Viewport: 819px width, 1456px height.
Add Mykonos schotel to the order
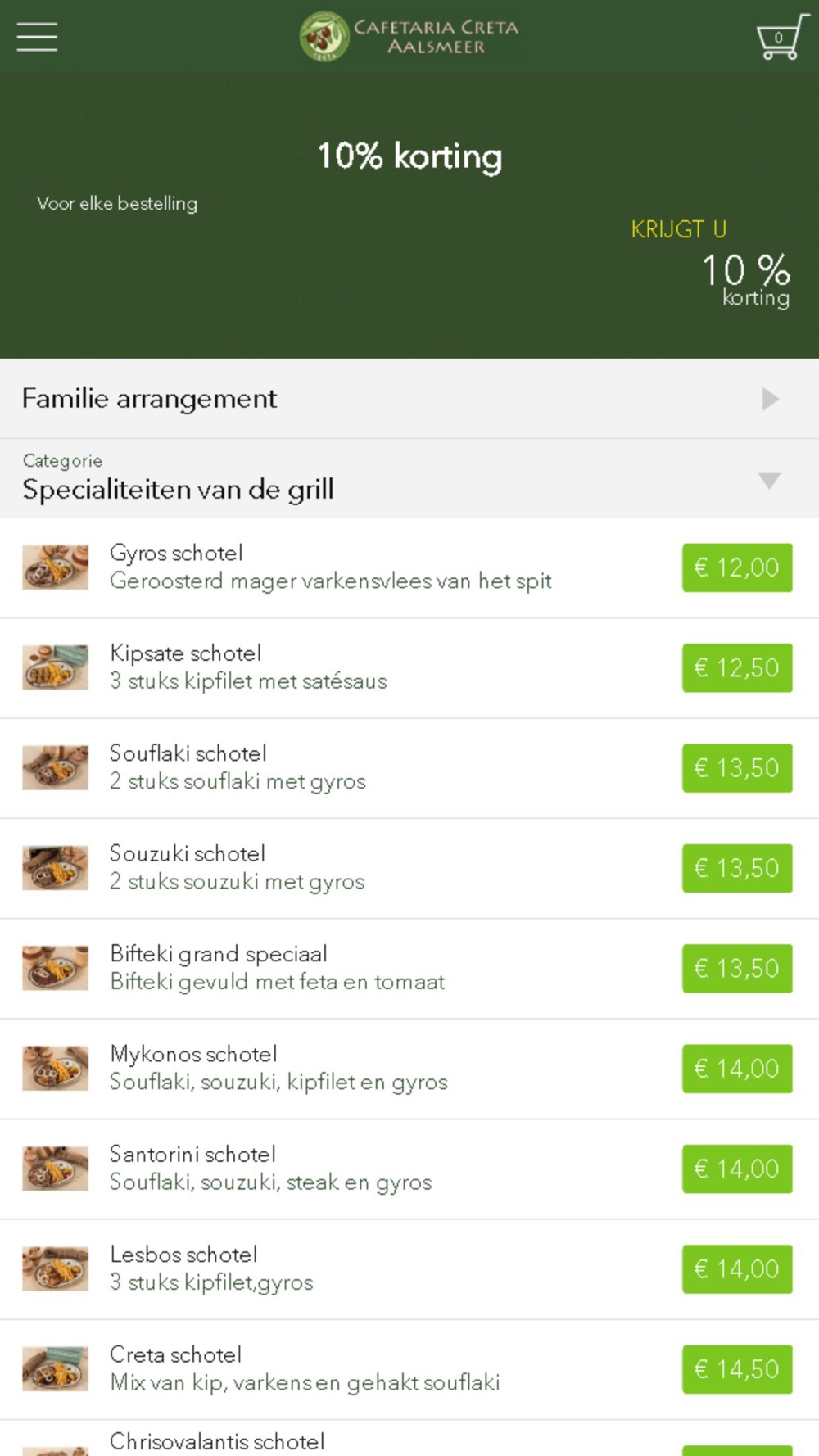click(736, 1069)
